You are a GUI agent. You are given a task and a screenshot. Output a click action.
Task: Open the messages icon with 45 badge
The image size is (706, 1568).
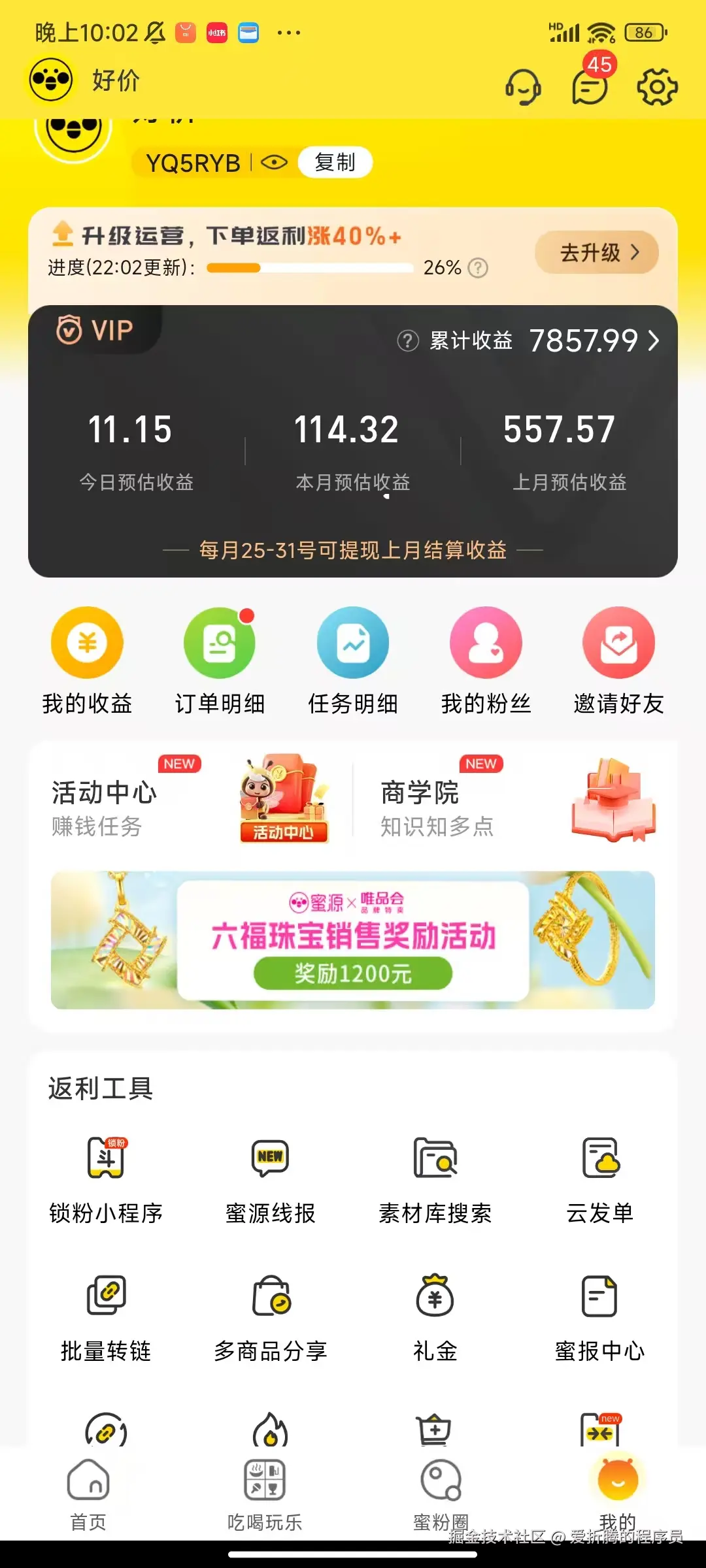(x=590, y=87)
